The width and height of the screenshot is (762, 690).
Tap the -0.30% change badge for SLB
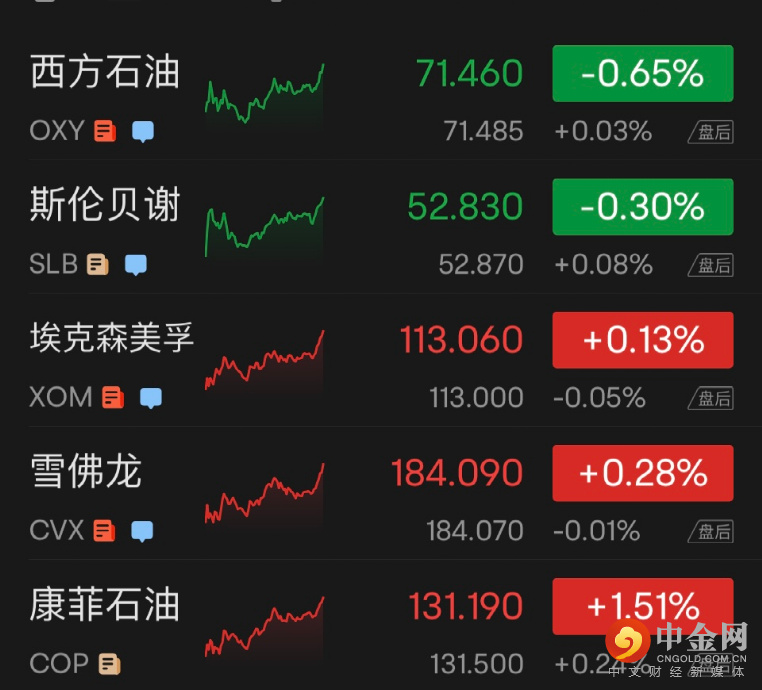pyautogui.click(x=642, y=207)
